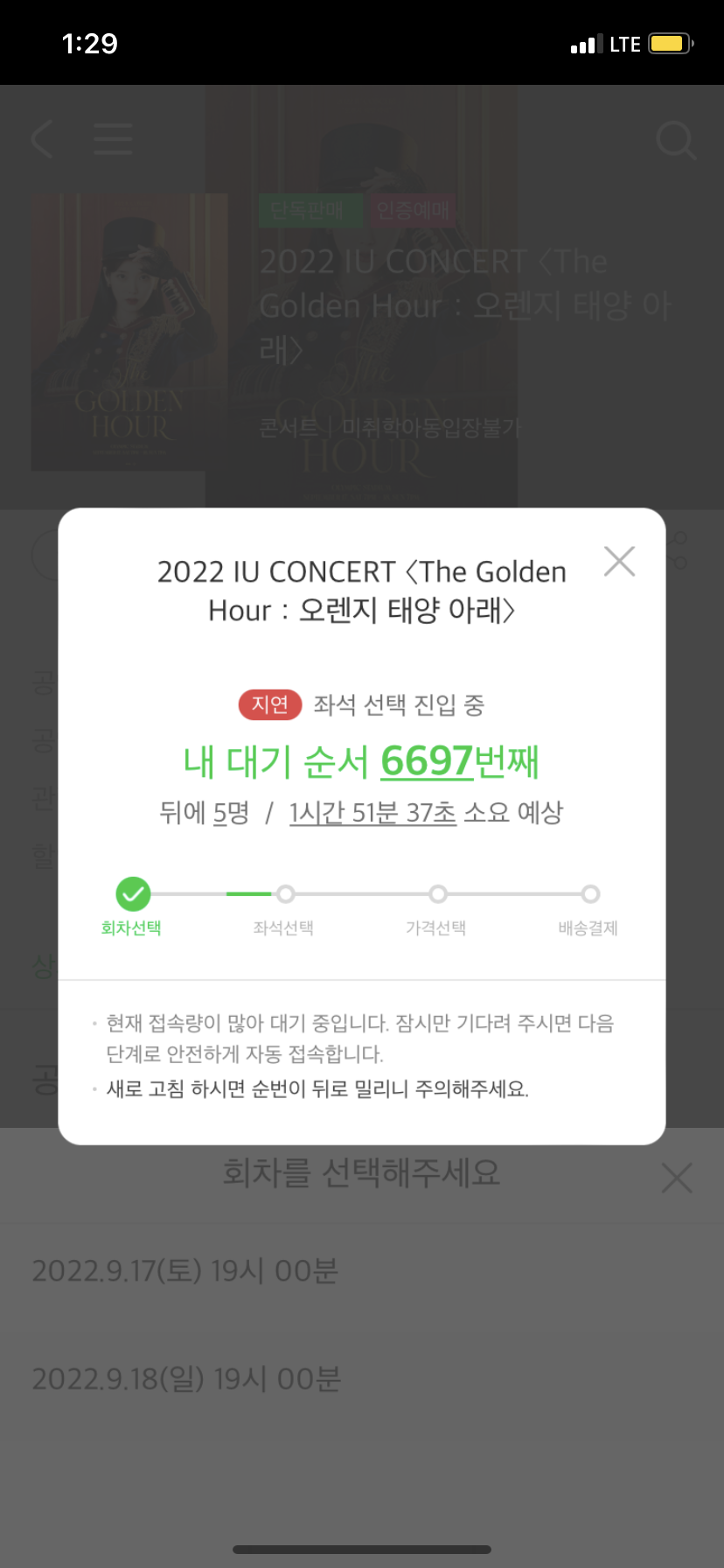Open the Golden Hour poster thumbnail
The height and width of the screenshot is (1568, 724).
[129, 332]
